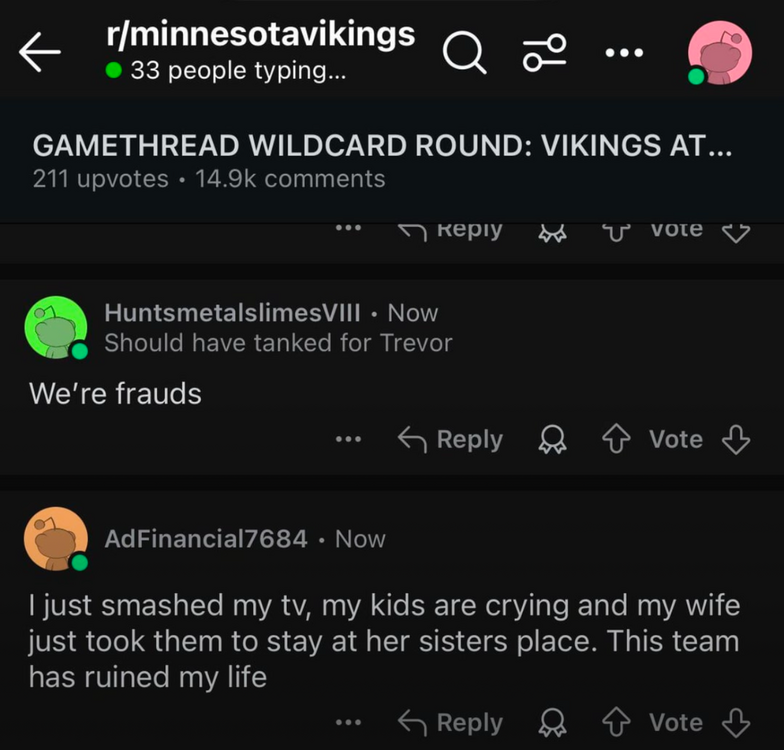Open the GAMETHREAD WILDCARD ROUND post title
784x750 pixels.
tap(382, 146)
